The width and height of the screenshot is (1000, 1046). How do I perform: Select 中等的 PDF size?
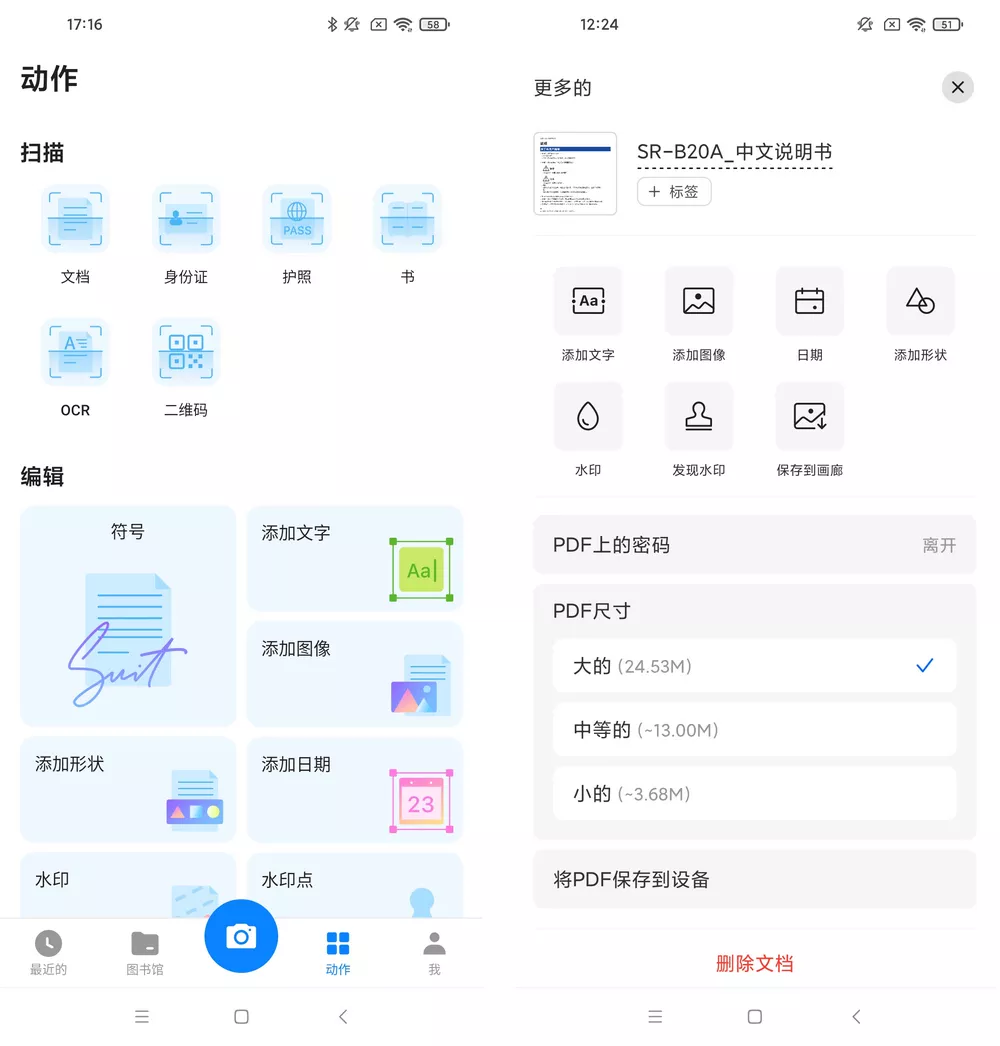pos(754,730)
